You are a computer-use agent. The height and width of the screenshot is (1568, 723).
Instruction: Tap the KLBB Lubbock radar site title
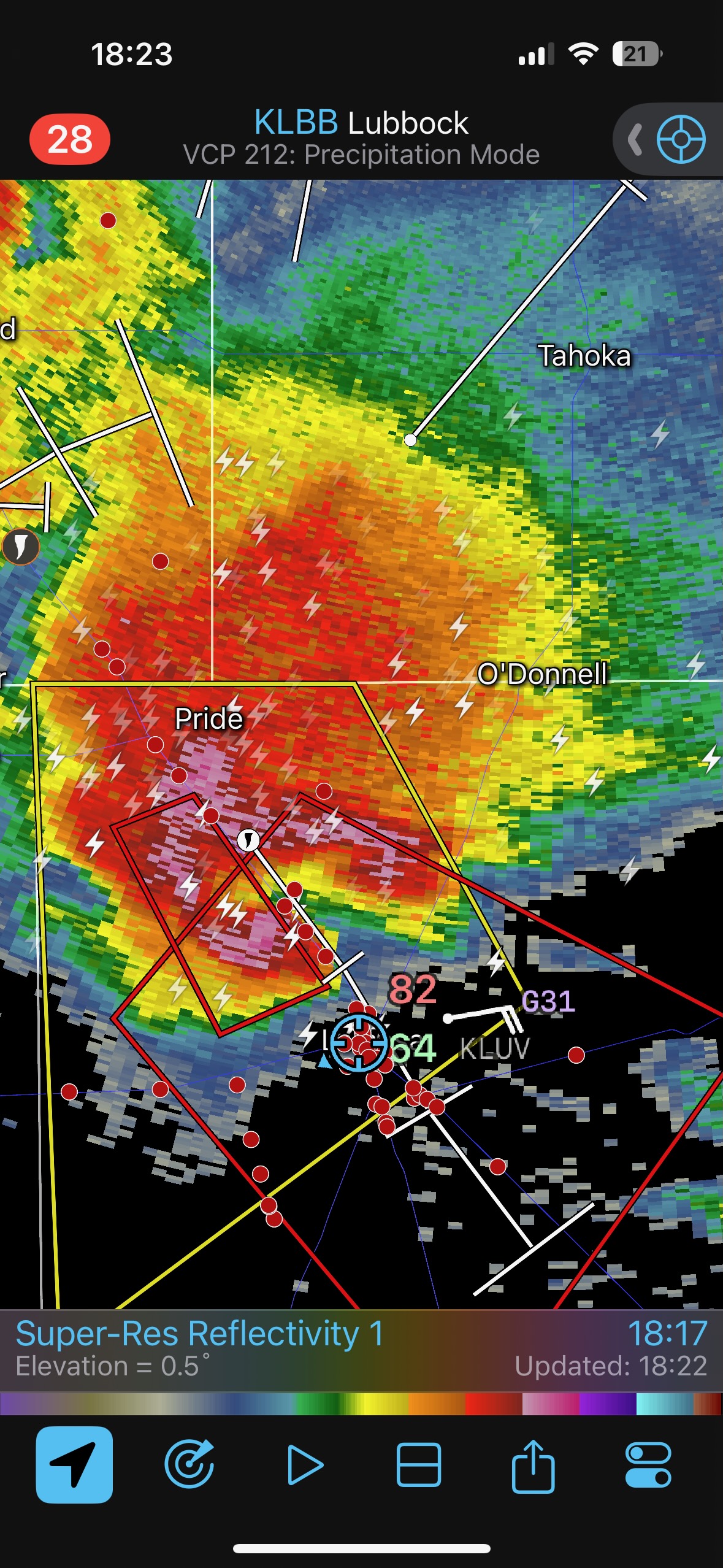(x=361, y=123)
